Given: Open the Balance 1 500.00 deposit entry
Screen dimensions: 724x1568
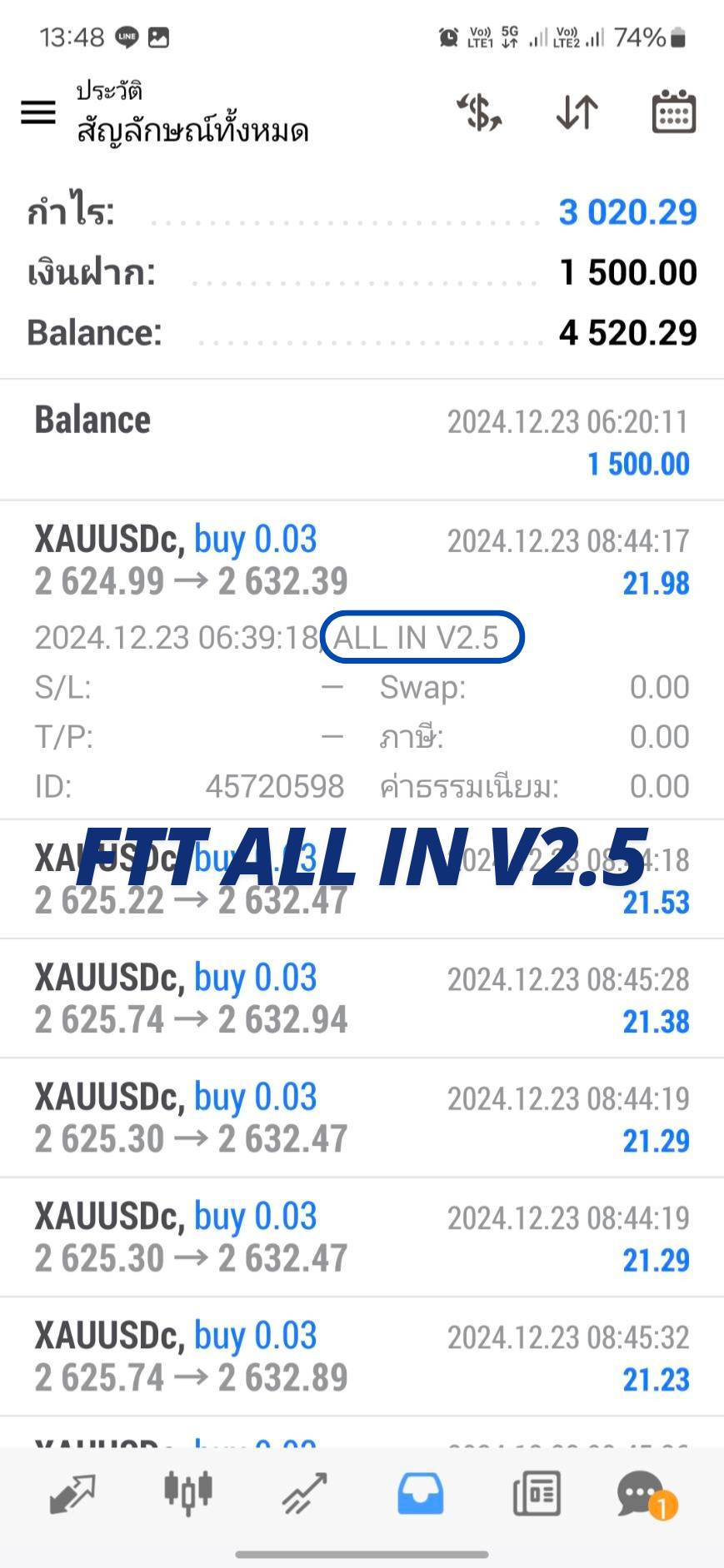Looking at the screenshot, I should [362, 441].
